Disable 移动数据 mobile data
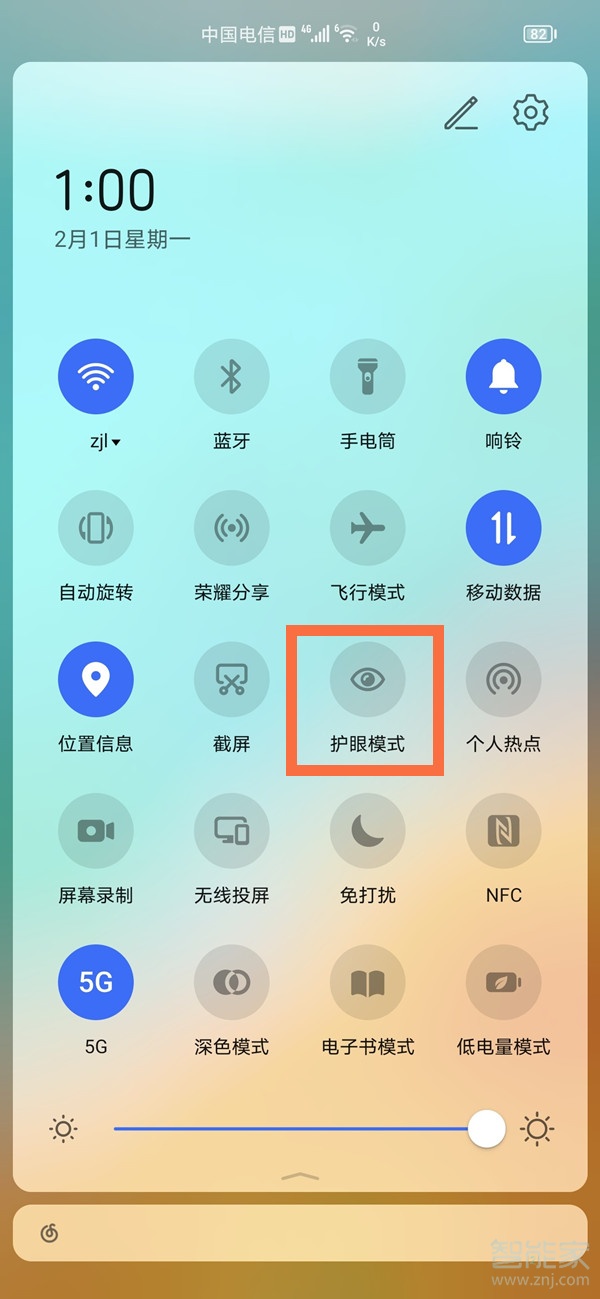 [503, 529]
